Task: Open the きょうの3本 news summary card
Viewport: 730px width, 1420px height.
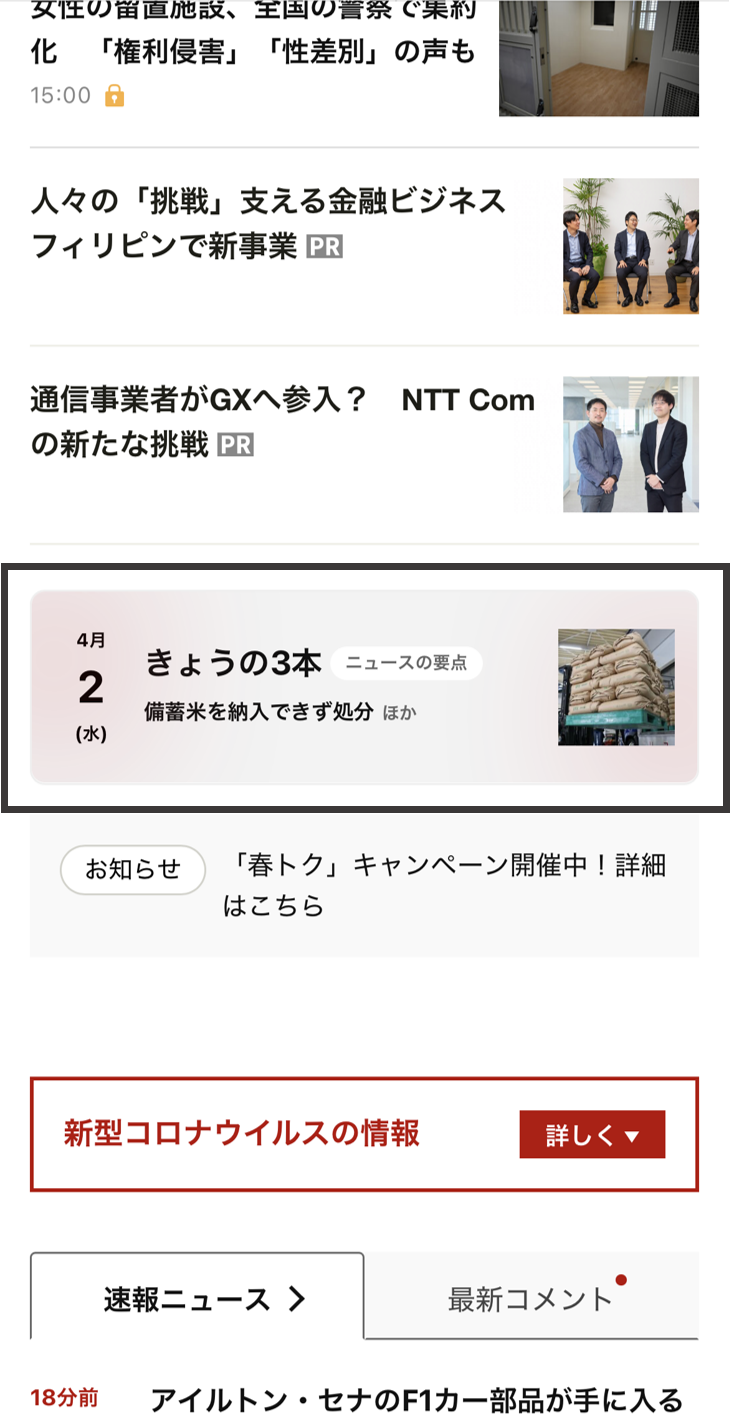Action: [364, 687]
